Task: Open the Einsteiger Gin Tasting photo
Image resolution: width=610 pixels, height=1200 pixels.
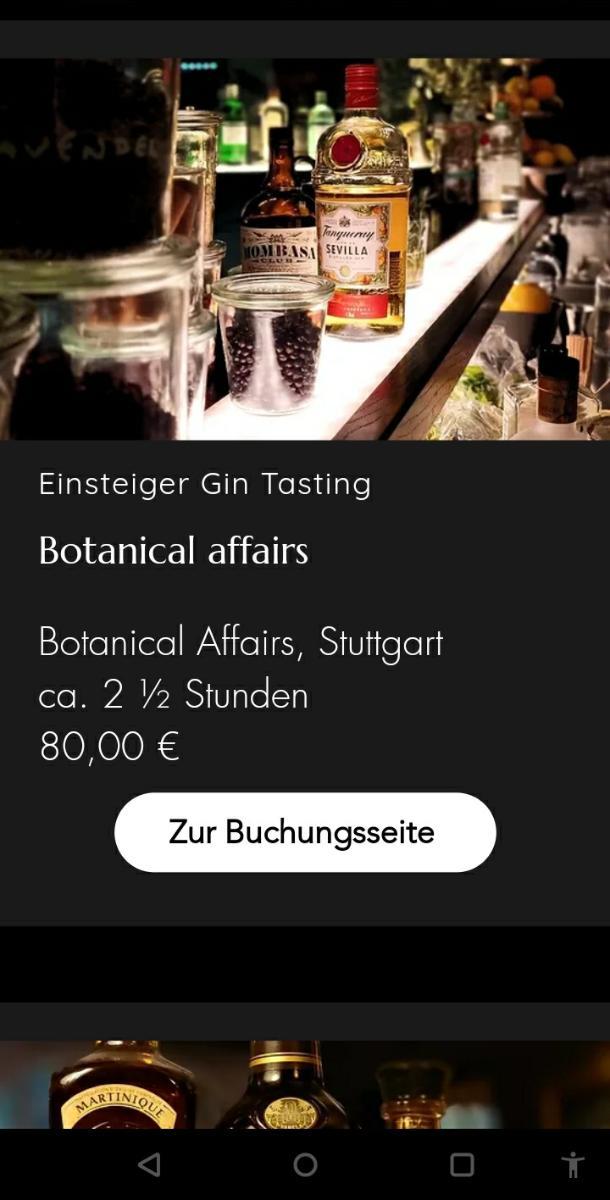Action: (x=305, y=249)
